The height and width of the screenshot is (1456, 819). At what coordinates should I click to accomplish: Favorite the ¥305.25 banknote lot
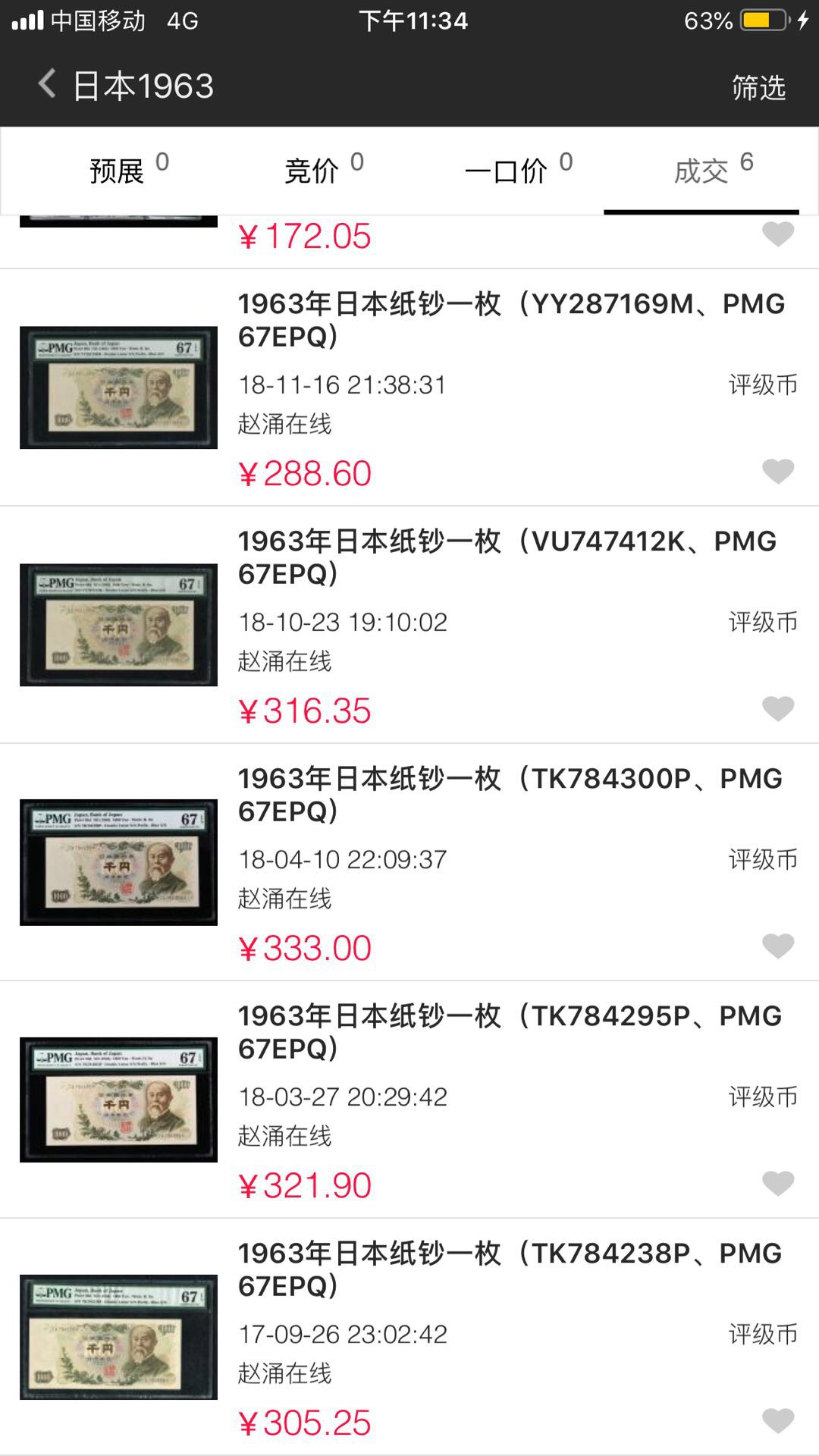(778, 1421)
